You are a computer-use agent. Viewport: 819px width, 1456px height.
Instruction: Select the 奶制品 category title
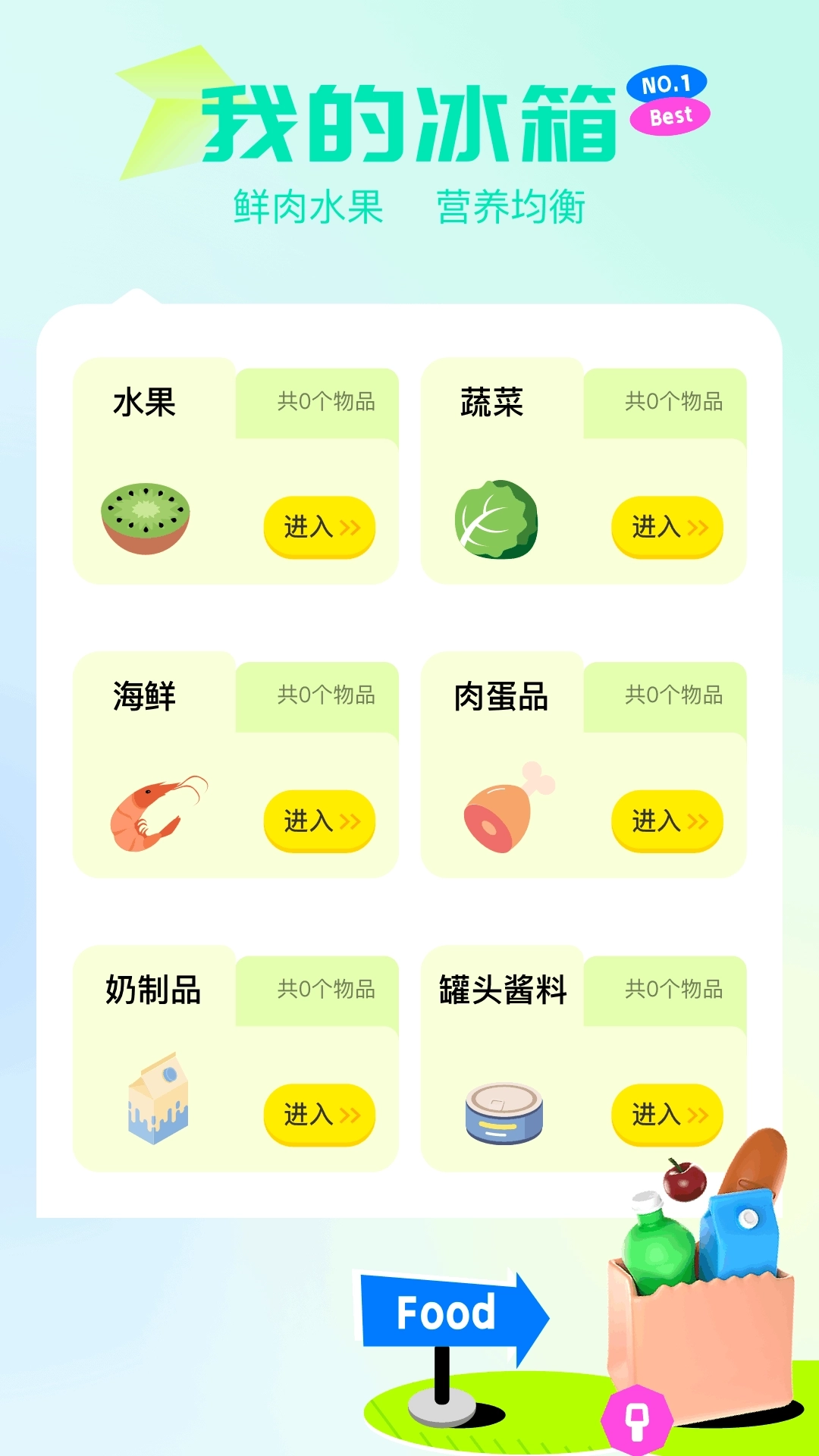tap(152, 990)
